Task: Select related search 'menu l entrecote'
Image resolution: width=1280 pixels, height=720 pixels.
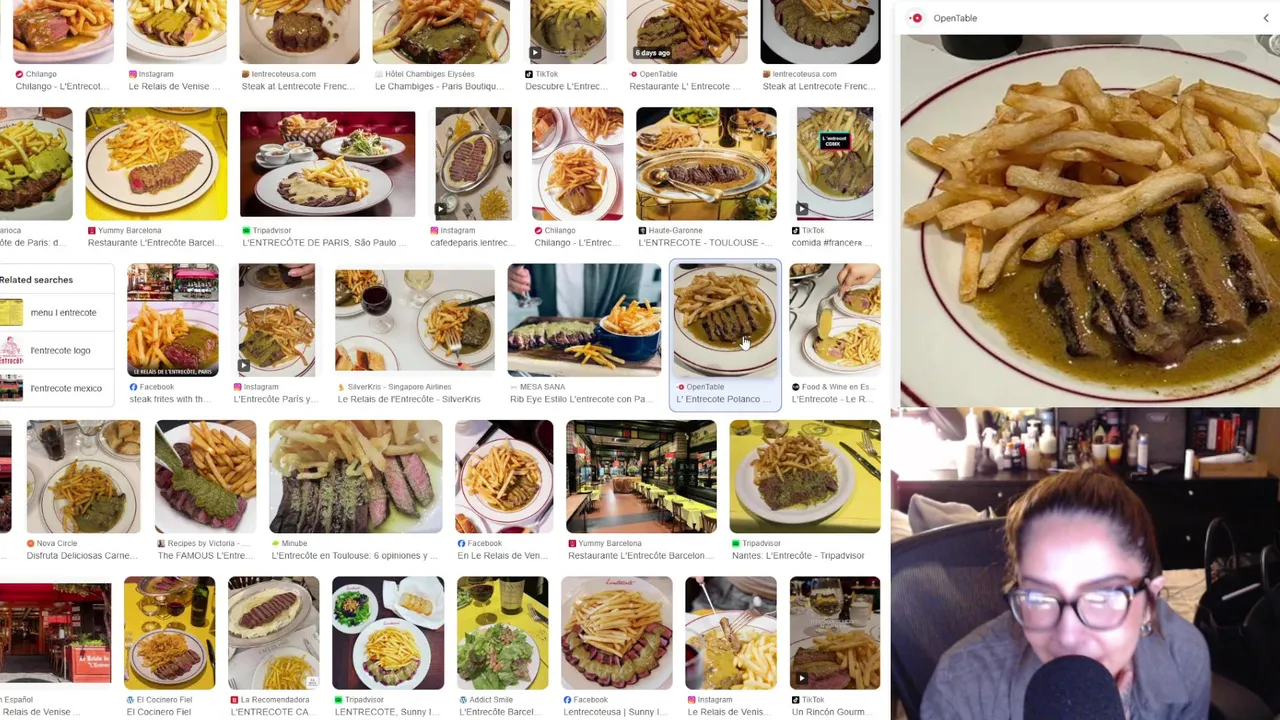Action: 63,313
